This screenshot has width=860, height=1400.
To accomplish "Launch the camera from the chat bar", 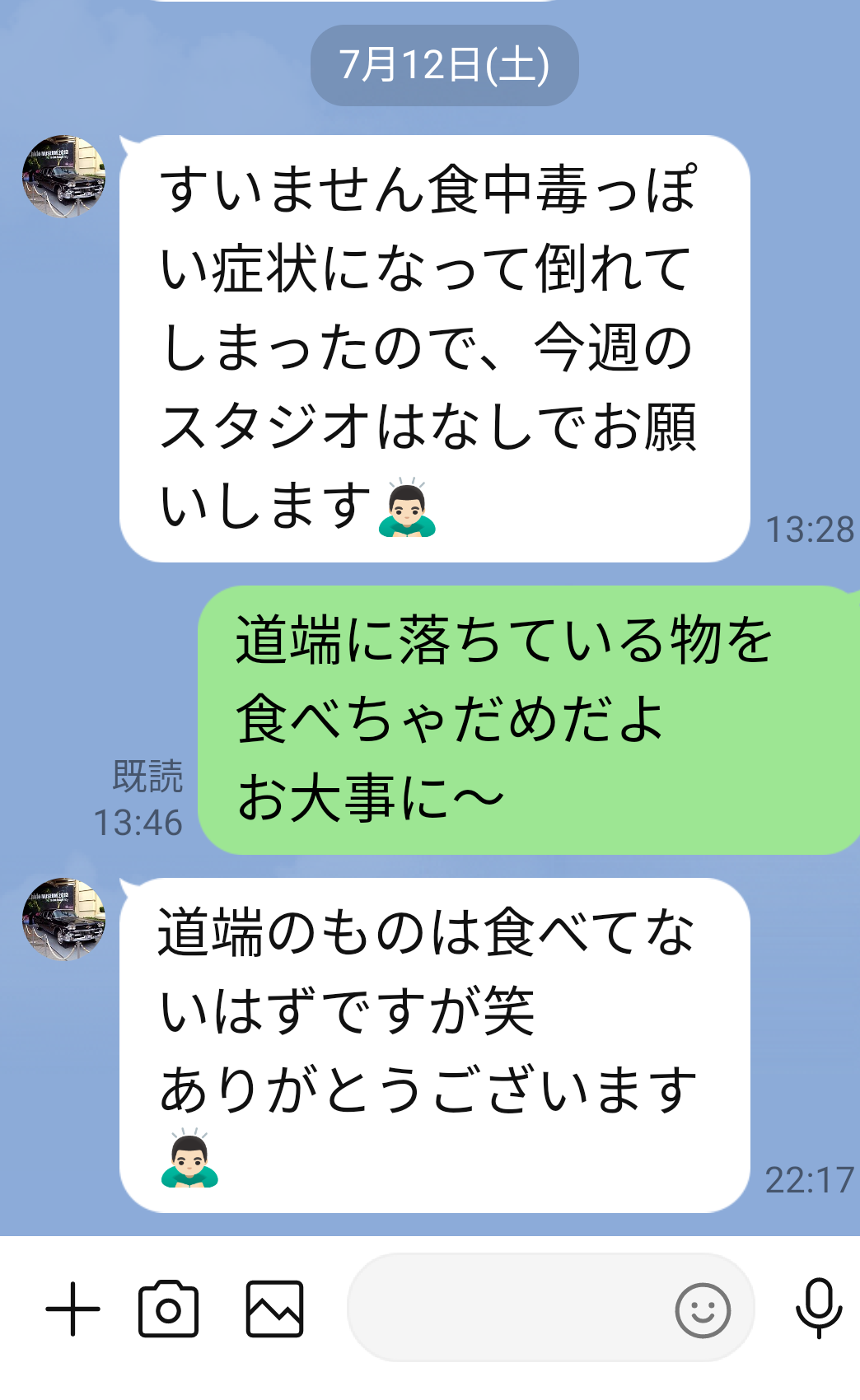I will click(x=168, y=1309).
